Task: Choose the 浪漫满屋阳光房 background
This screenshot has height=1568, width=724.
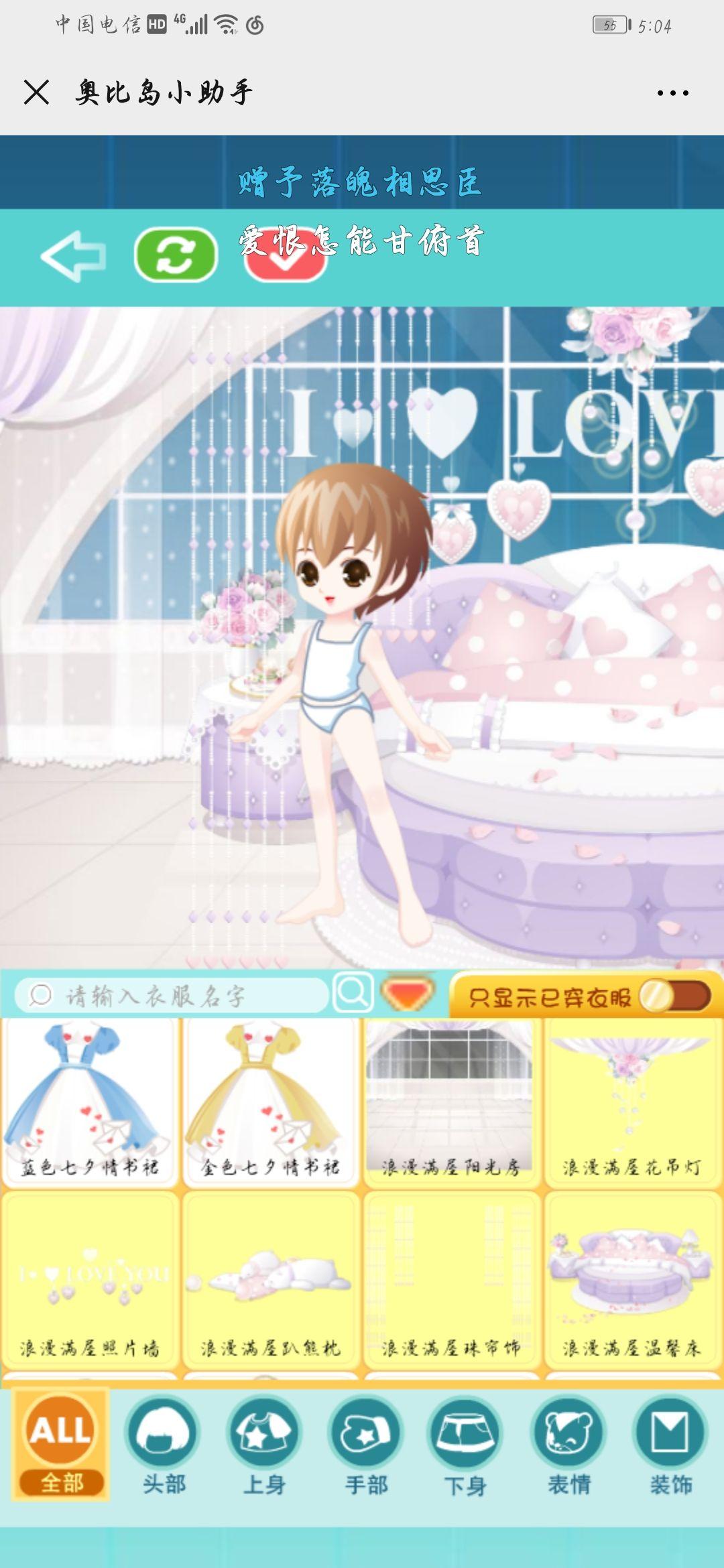Action: tap(452, 1103)
